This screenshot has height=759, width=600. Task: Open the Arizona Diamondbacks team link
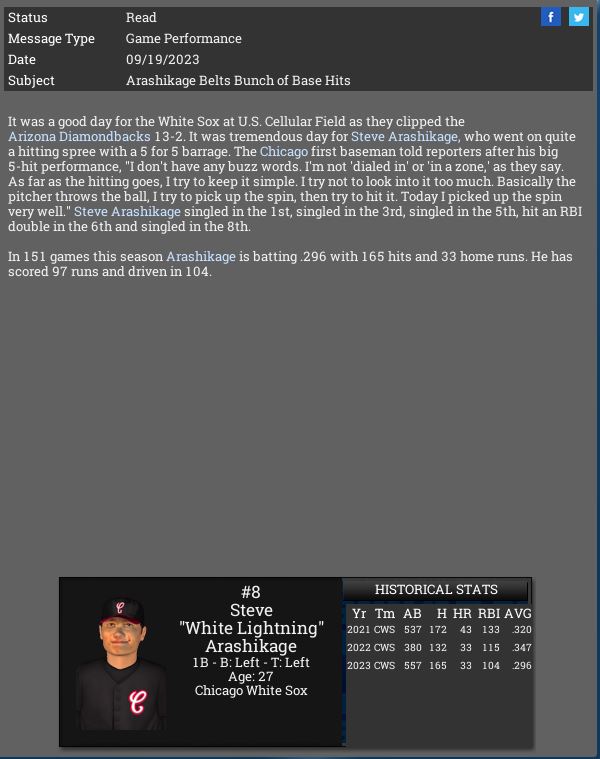click(79, 136)
